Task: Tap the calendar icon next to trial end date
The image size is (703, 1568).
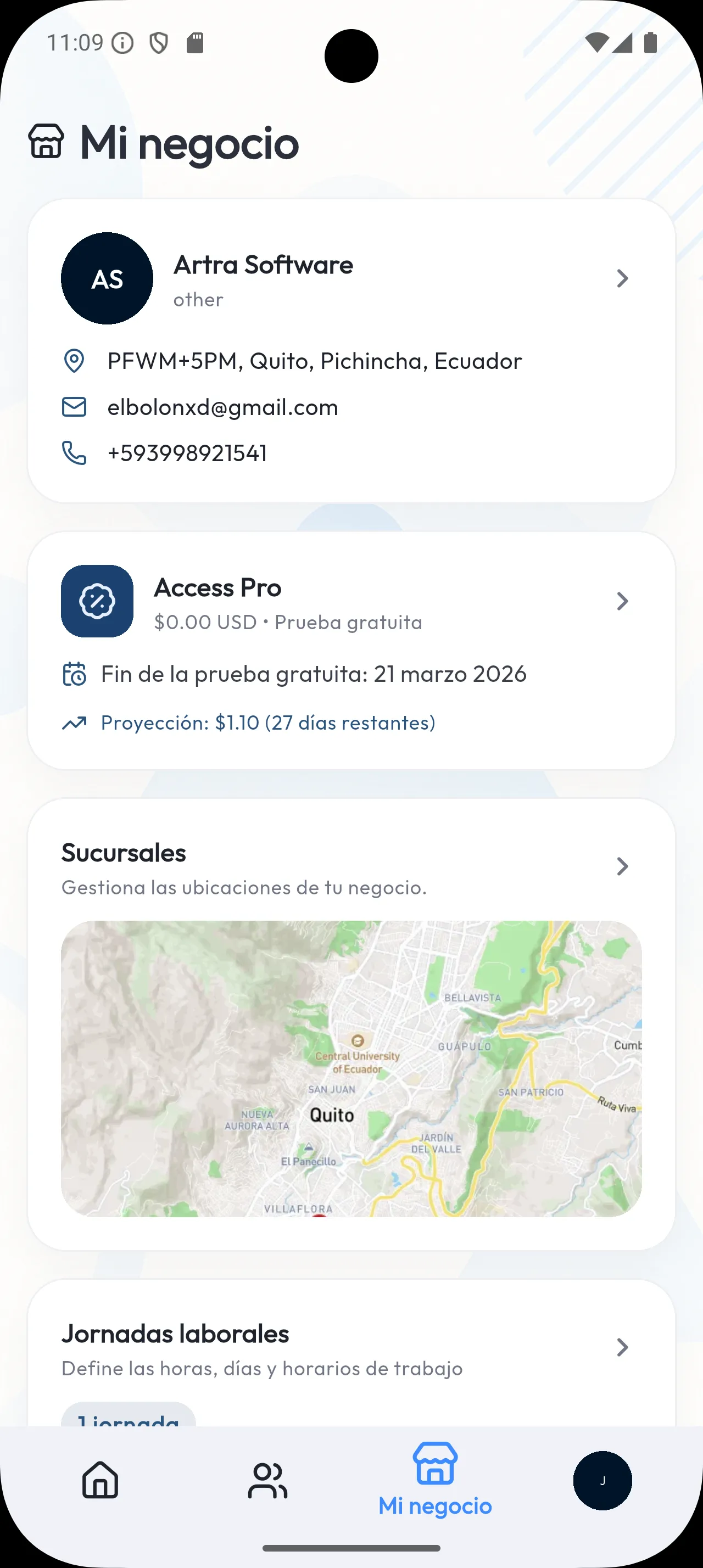Action: click(x=74, y=674)
